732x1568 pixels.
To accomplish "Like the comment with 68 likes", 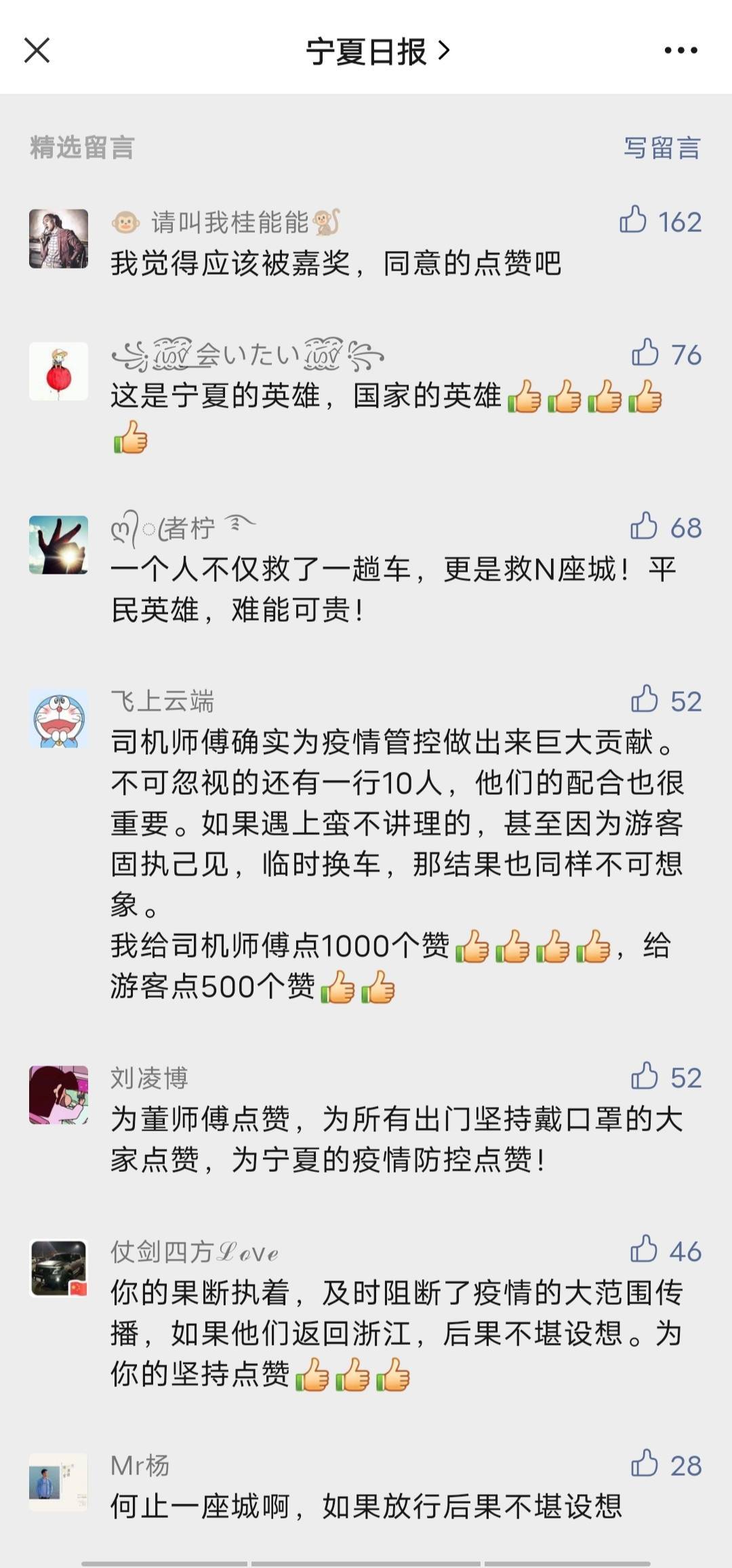I will click(645, 526).
